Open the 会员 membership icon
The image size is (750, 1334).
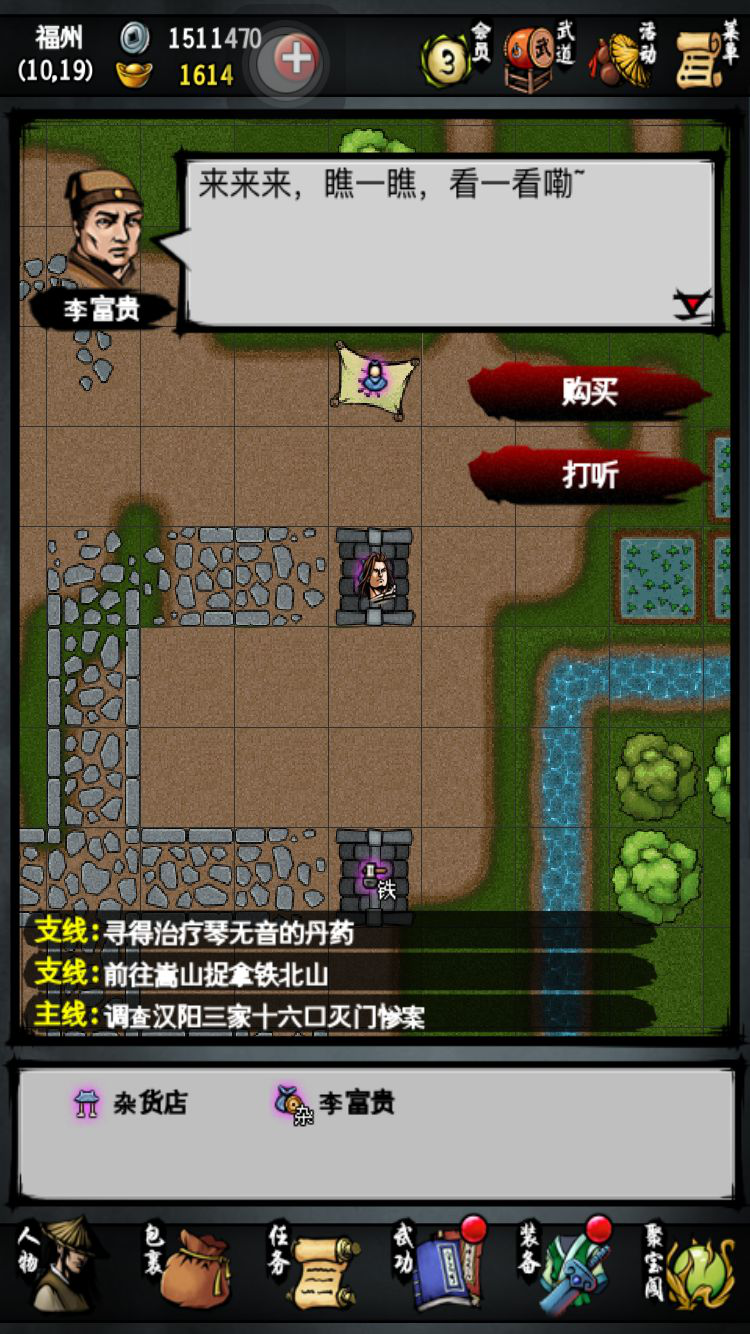[x=456, y=56]
